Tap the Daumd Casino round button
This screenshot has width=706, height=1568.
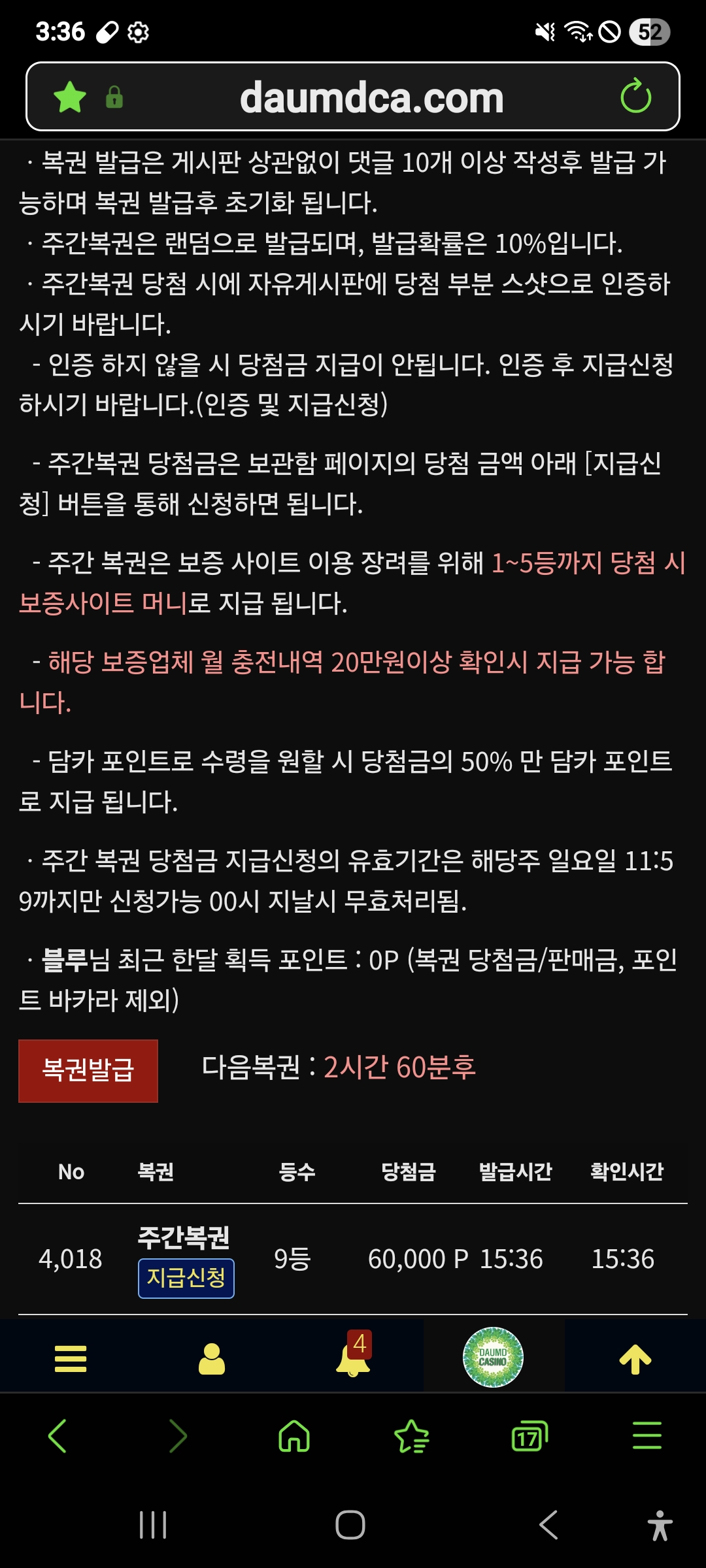point(493,1358)
